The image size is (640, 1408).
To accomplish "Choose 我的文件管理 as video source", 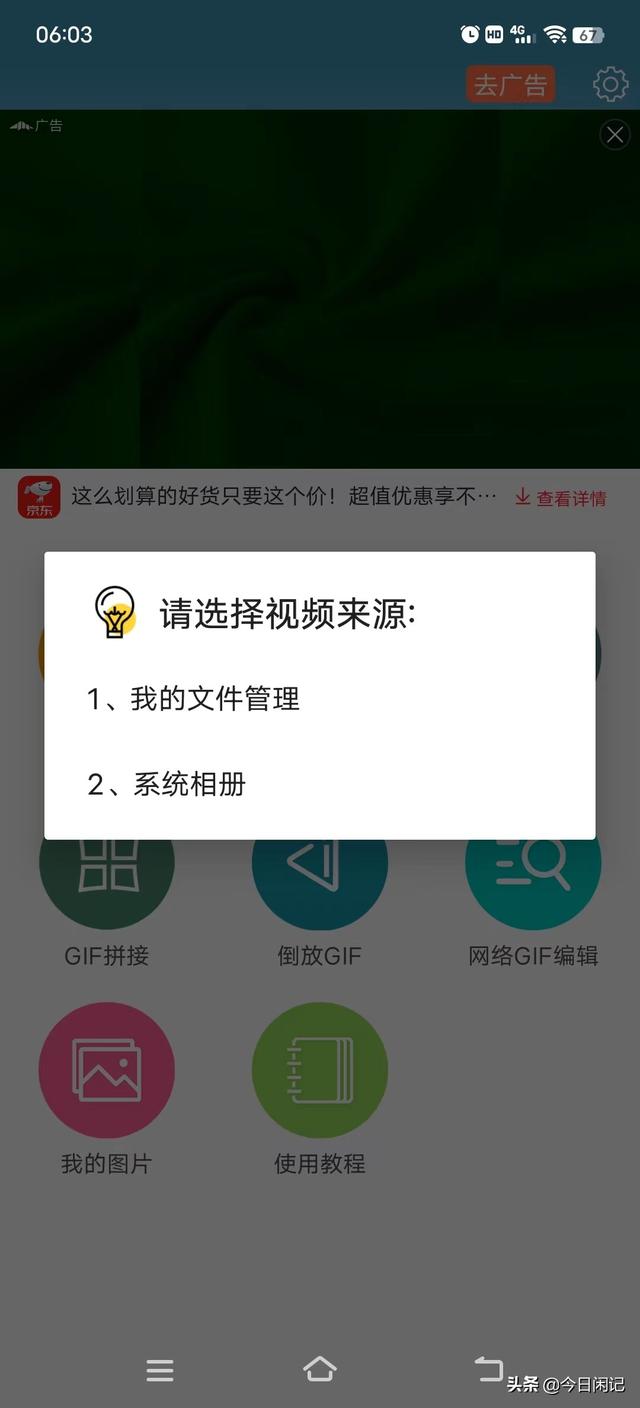I will [193, 699].
